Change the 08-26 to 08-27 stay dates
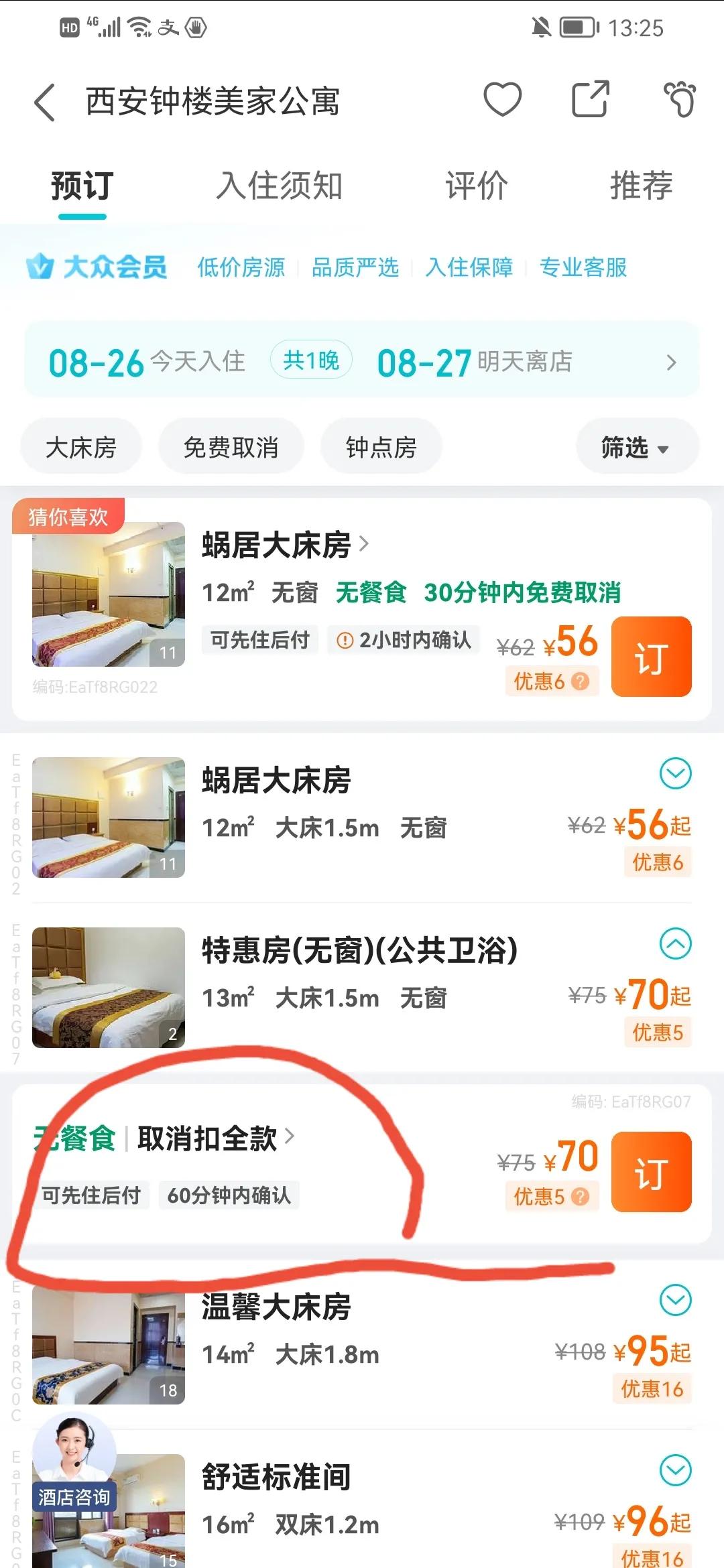 [x=362, y=362]
